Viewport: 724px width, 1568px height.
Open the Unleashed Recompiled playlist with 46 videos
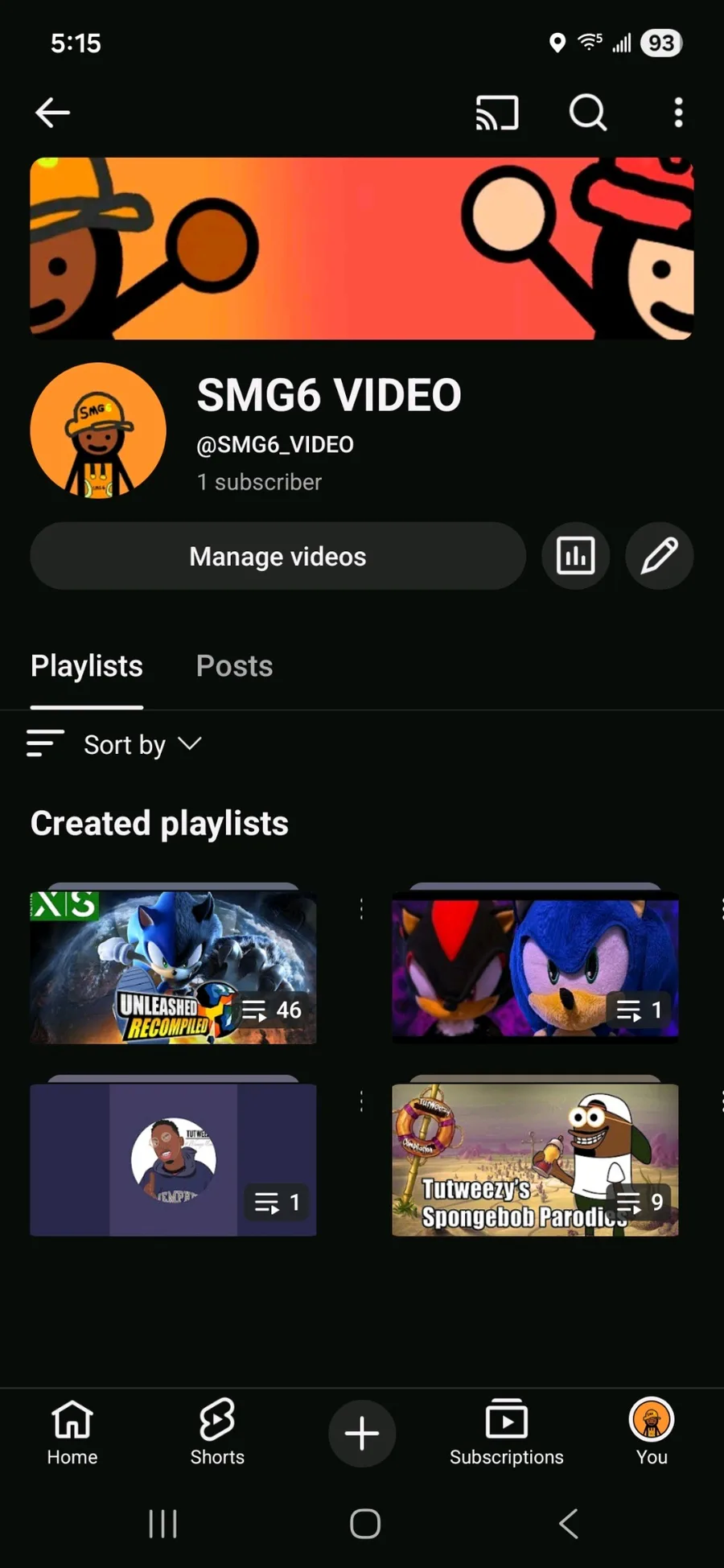pyautogui.click(x=173, y=968)
